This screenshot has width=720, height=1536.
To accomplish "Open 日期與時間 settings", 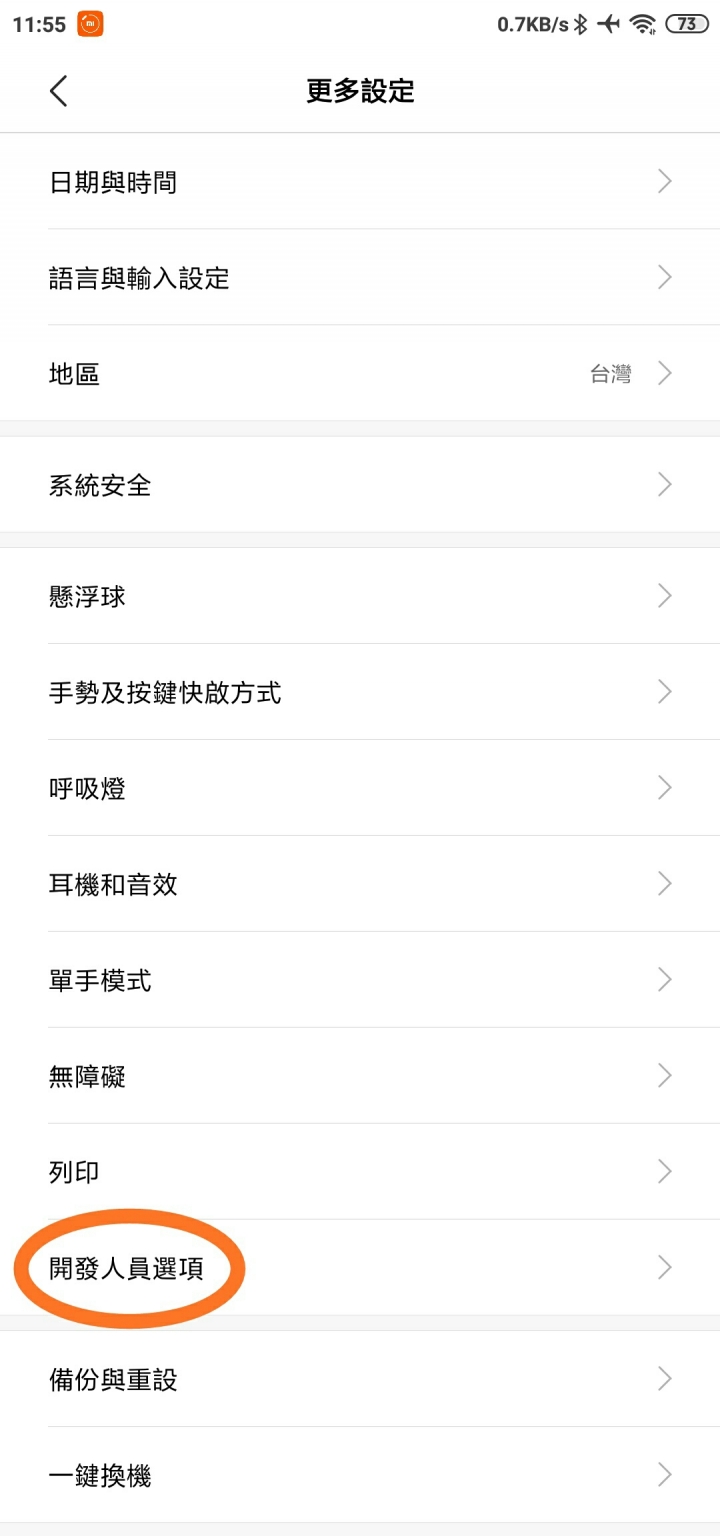I will click(360, 182).
